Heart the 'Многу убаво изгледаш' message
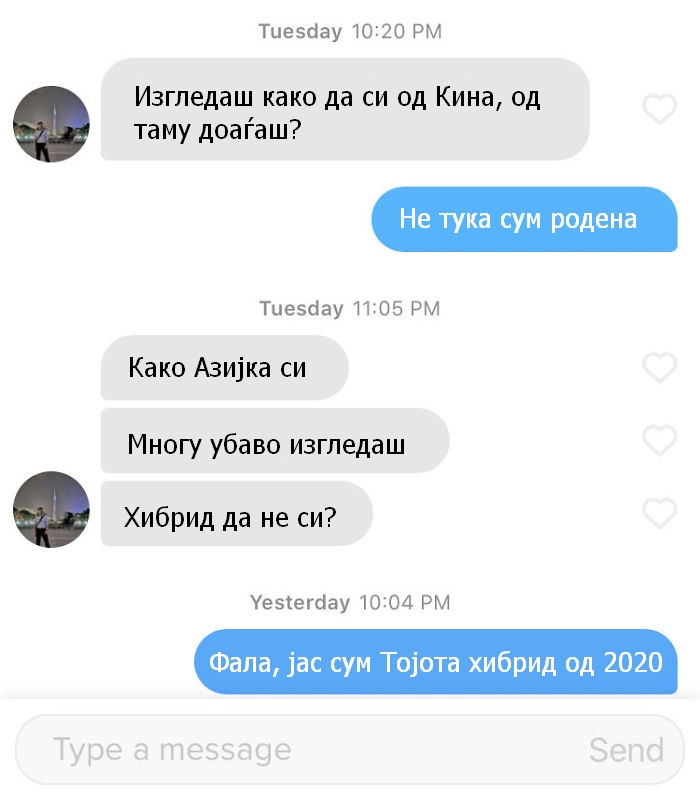Viewport: 700px width, 798px height. (x=659, y=440)
